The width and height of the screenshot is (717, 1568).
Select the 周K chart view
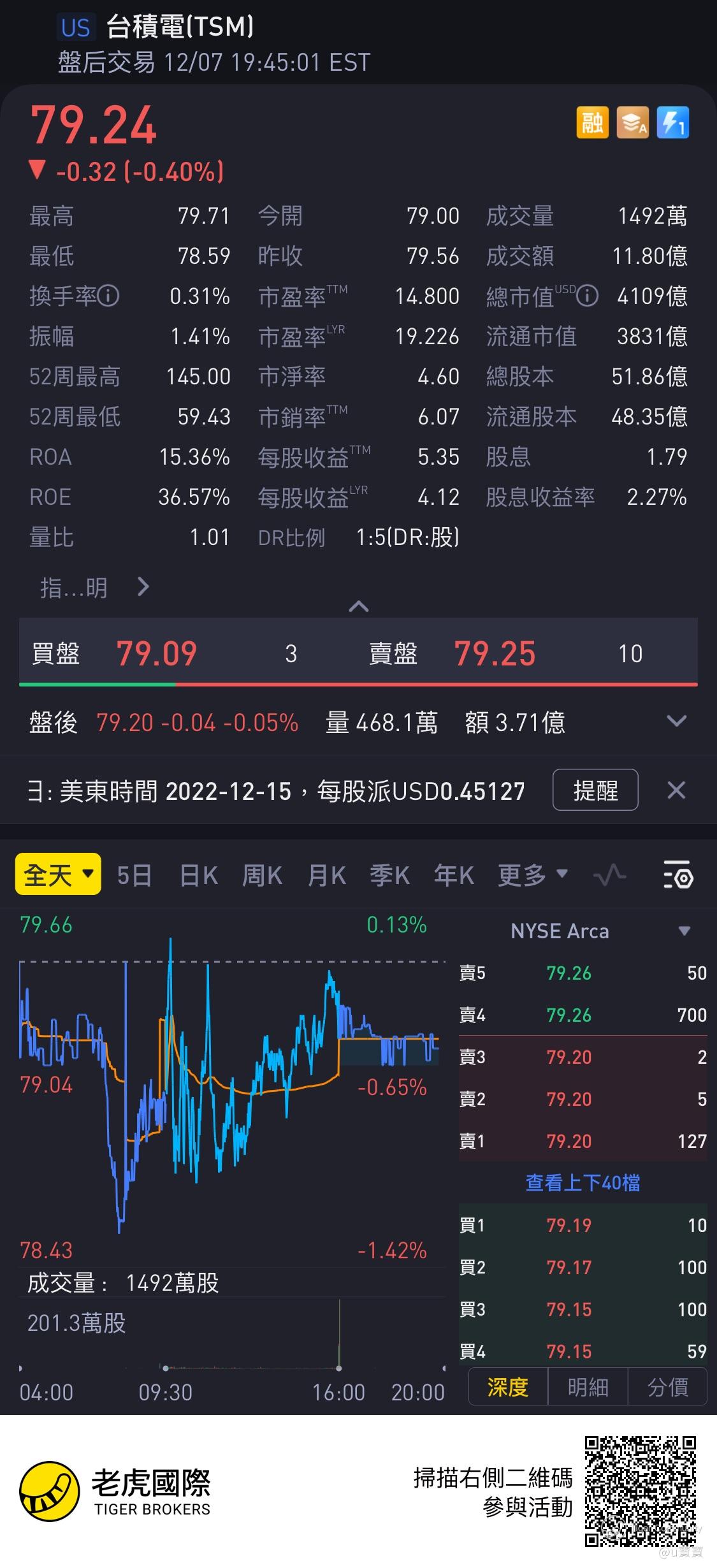262,876
